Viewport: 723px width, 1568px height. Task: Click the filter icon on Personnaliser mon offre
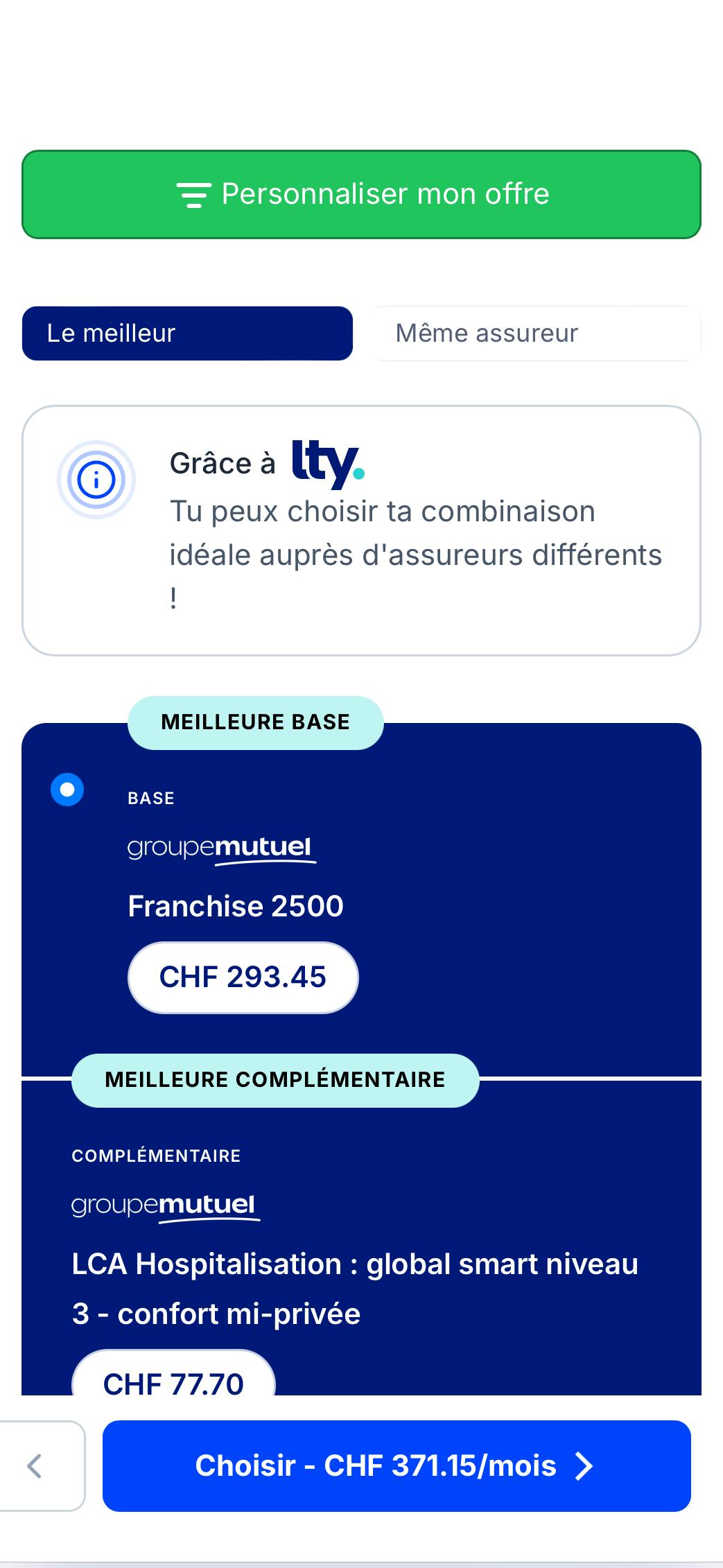[x=195, y=195]
